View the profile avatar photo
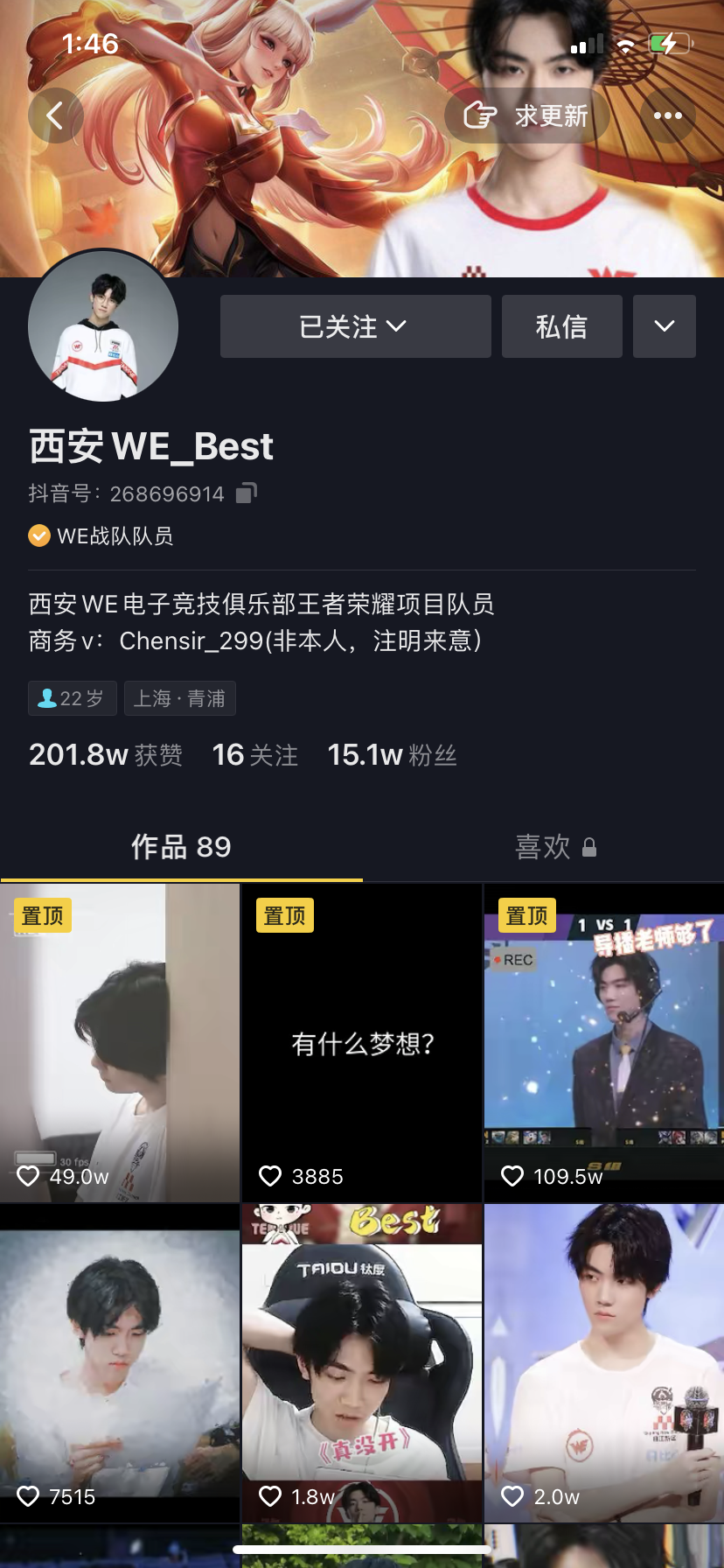 click(x=103, y=327)
